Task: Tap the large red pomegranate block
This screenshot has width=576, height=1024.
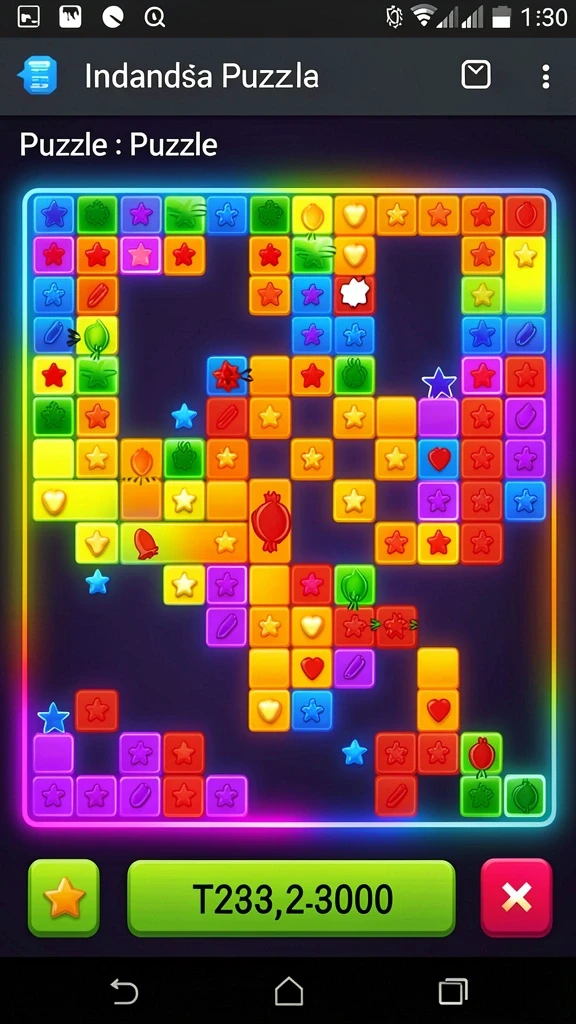Action: 270,520
